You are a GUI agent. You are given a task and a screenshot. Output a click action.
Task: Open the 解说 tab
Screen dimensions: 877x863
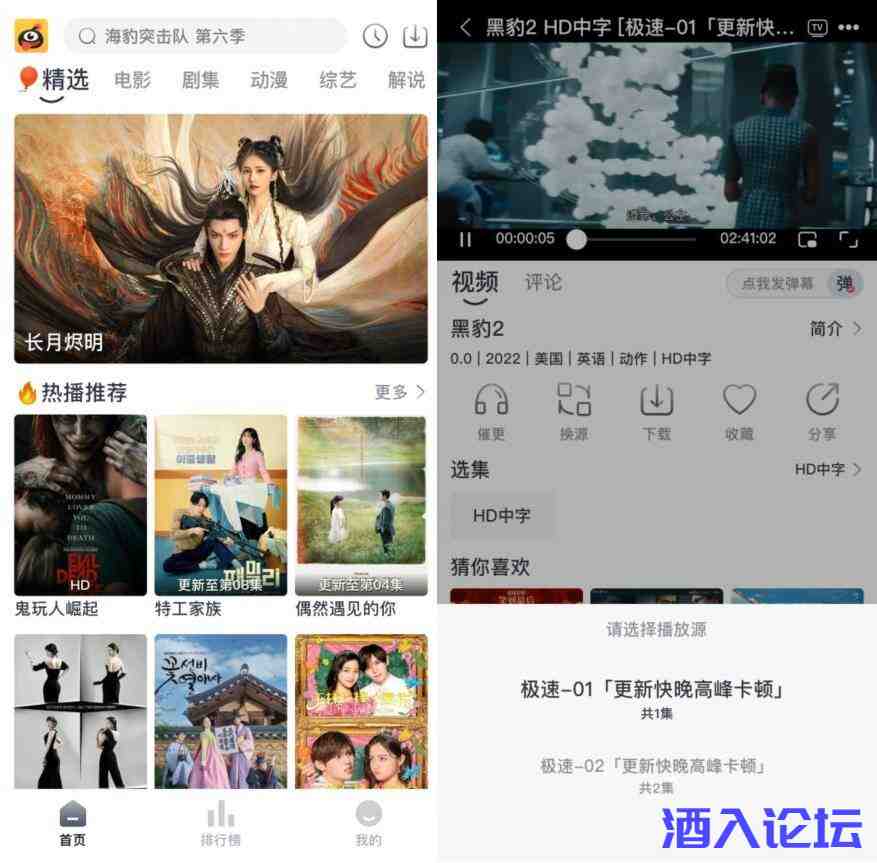(406, 80)
